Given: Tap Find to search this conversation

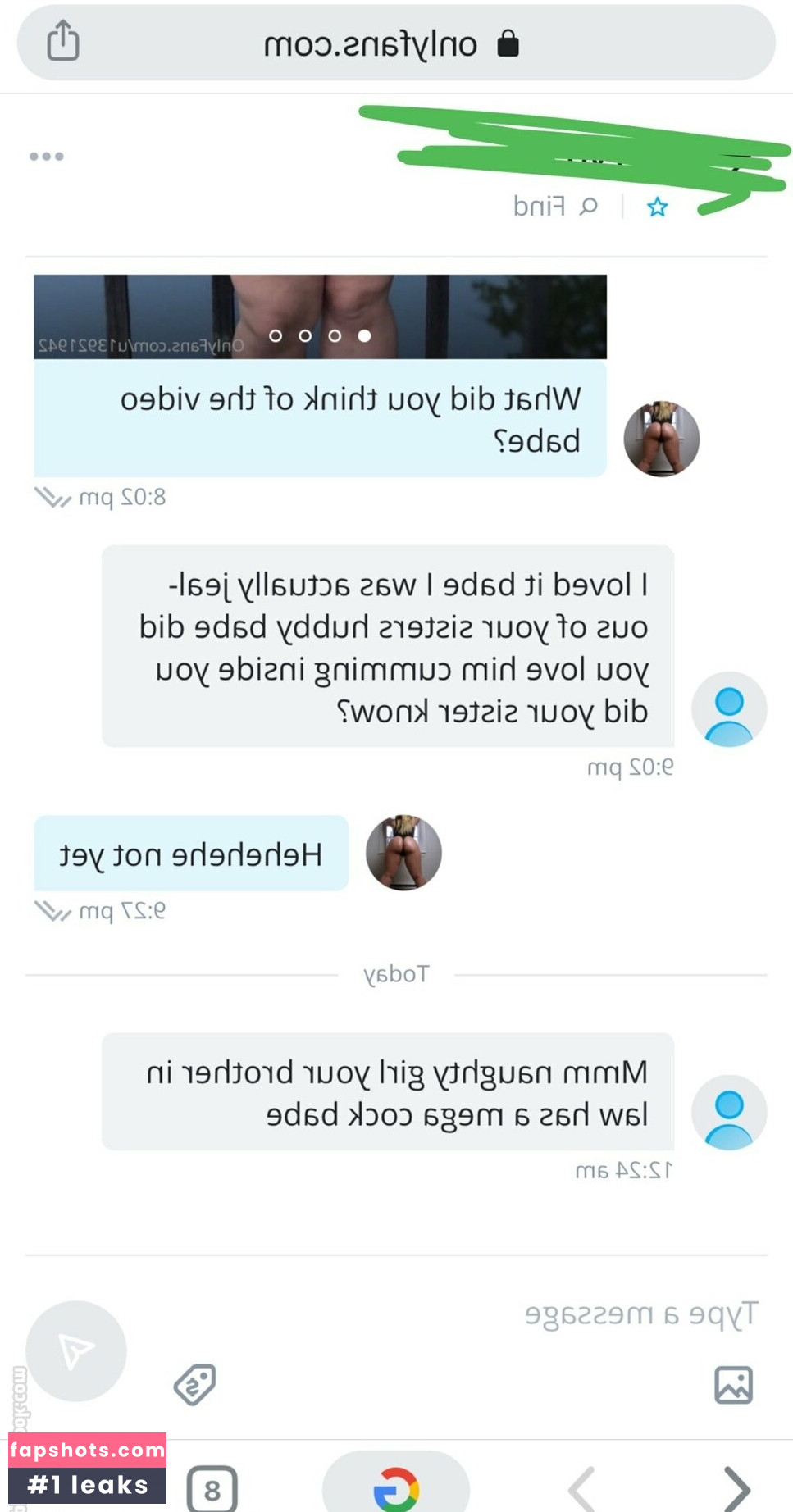Looking at the screenshot, I should point(555,206).
